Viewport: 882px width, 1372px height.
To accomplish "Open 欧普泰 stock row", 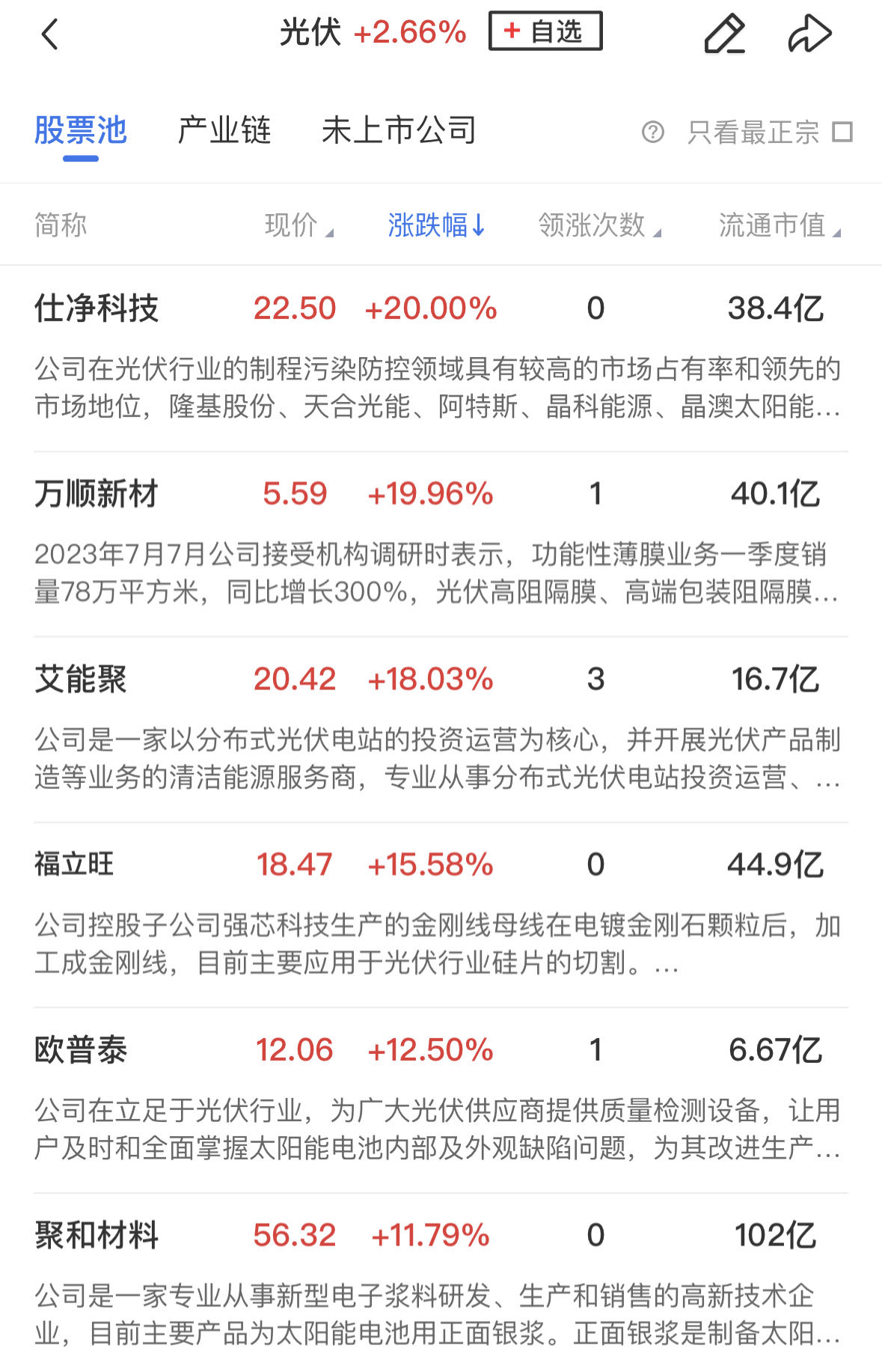I will pos(81,1050).
